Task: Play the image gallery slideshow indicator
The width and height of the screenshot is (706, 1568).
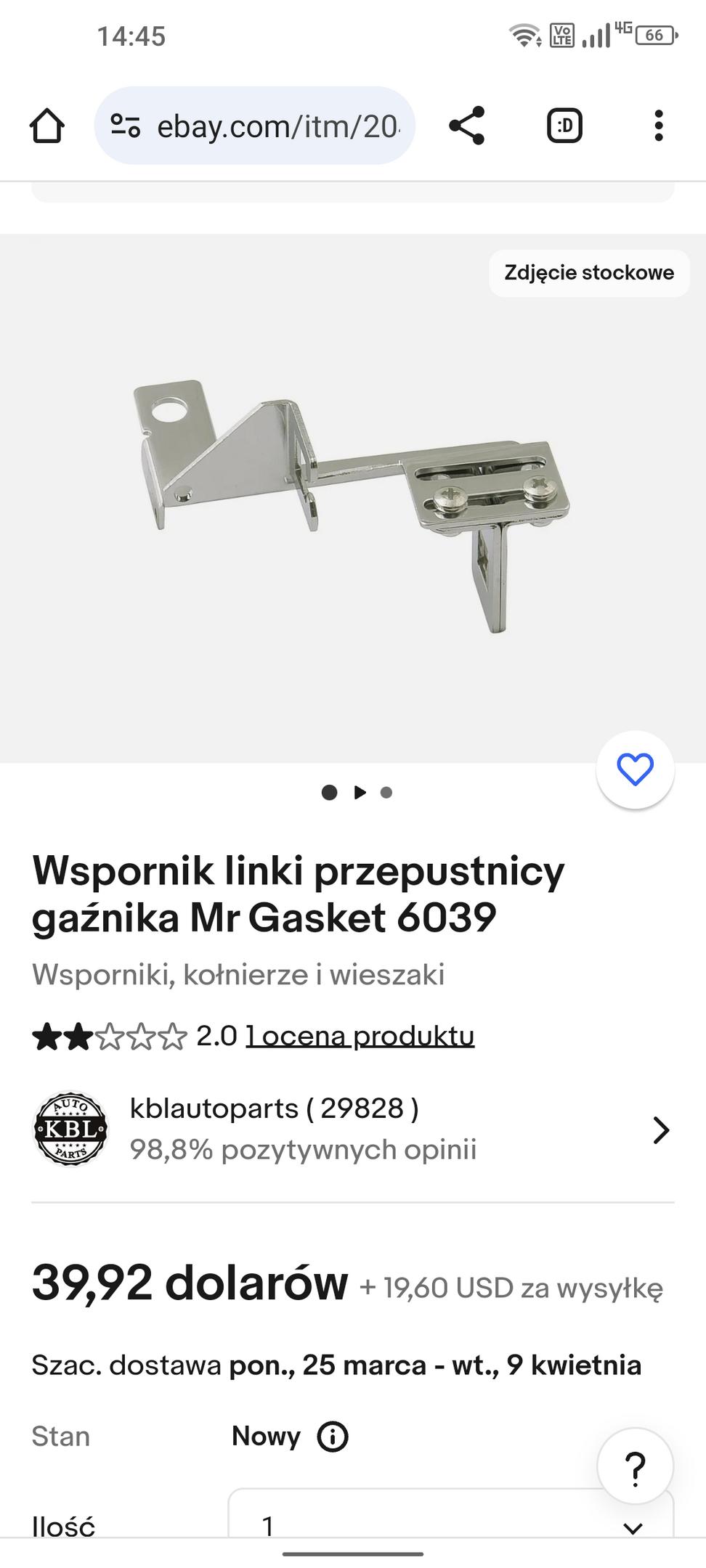Action: click(360, 792)
